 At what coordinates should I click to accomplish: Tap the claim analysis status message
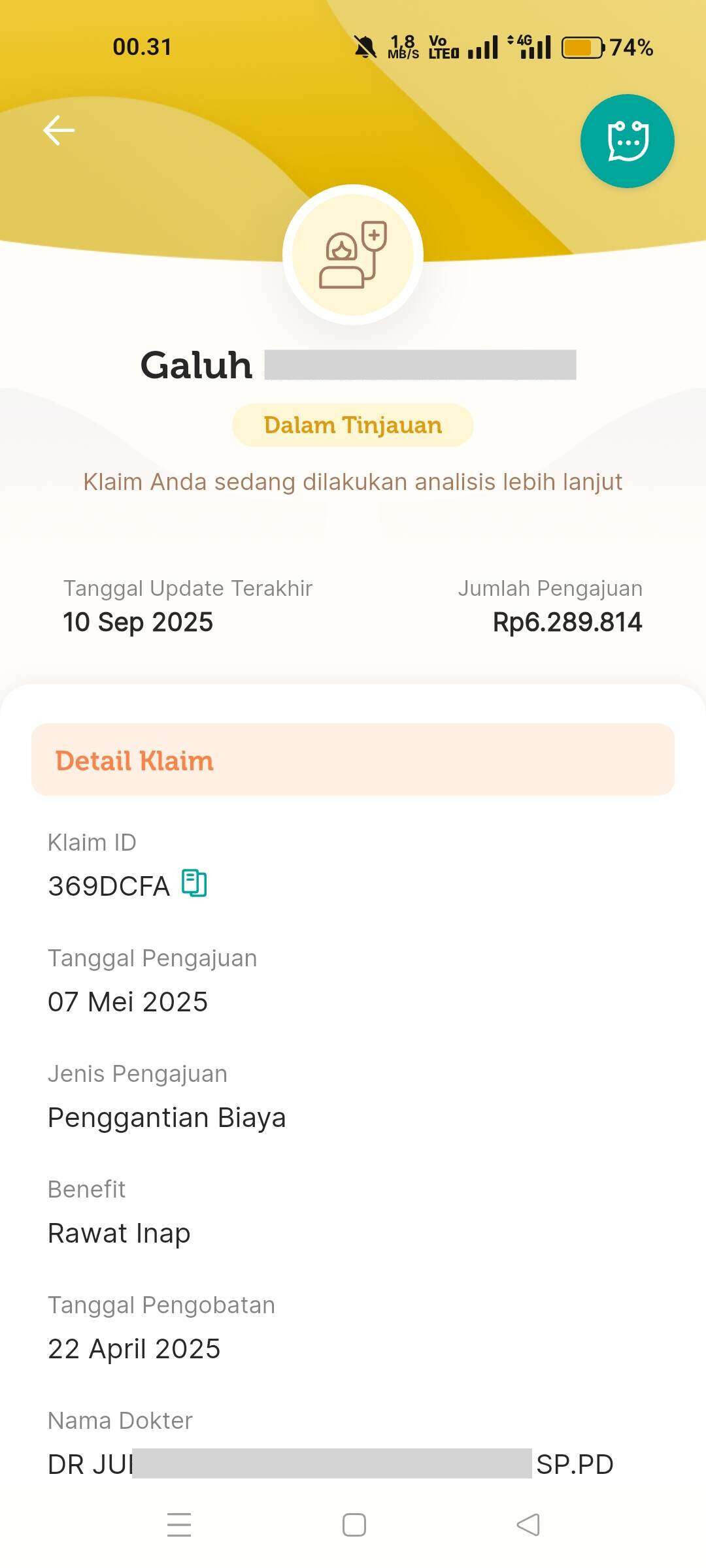[352, 482]
